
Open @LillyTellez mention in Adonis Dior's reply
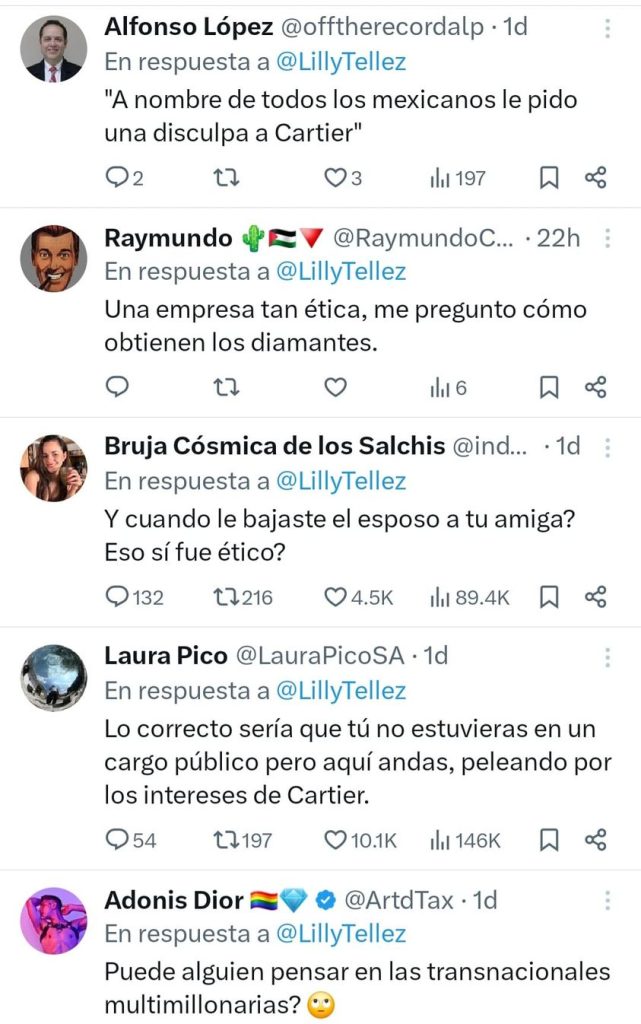coord(340,934)
